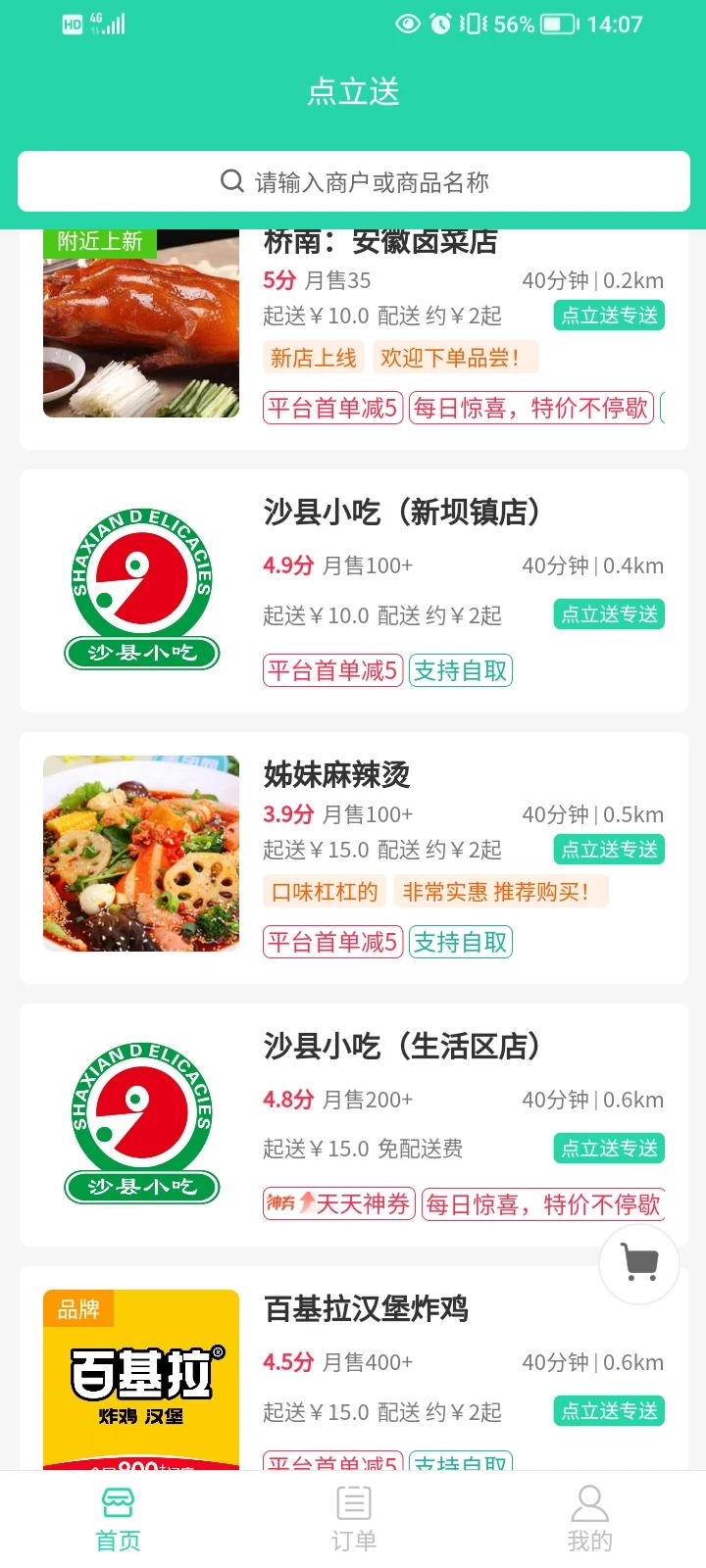706x1568 pixels.
Task: Open the 订单 orders icon
Action: click(353, 1501)
